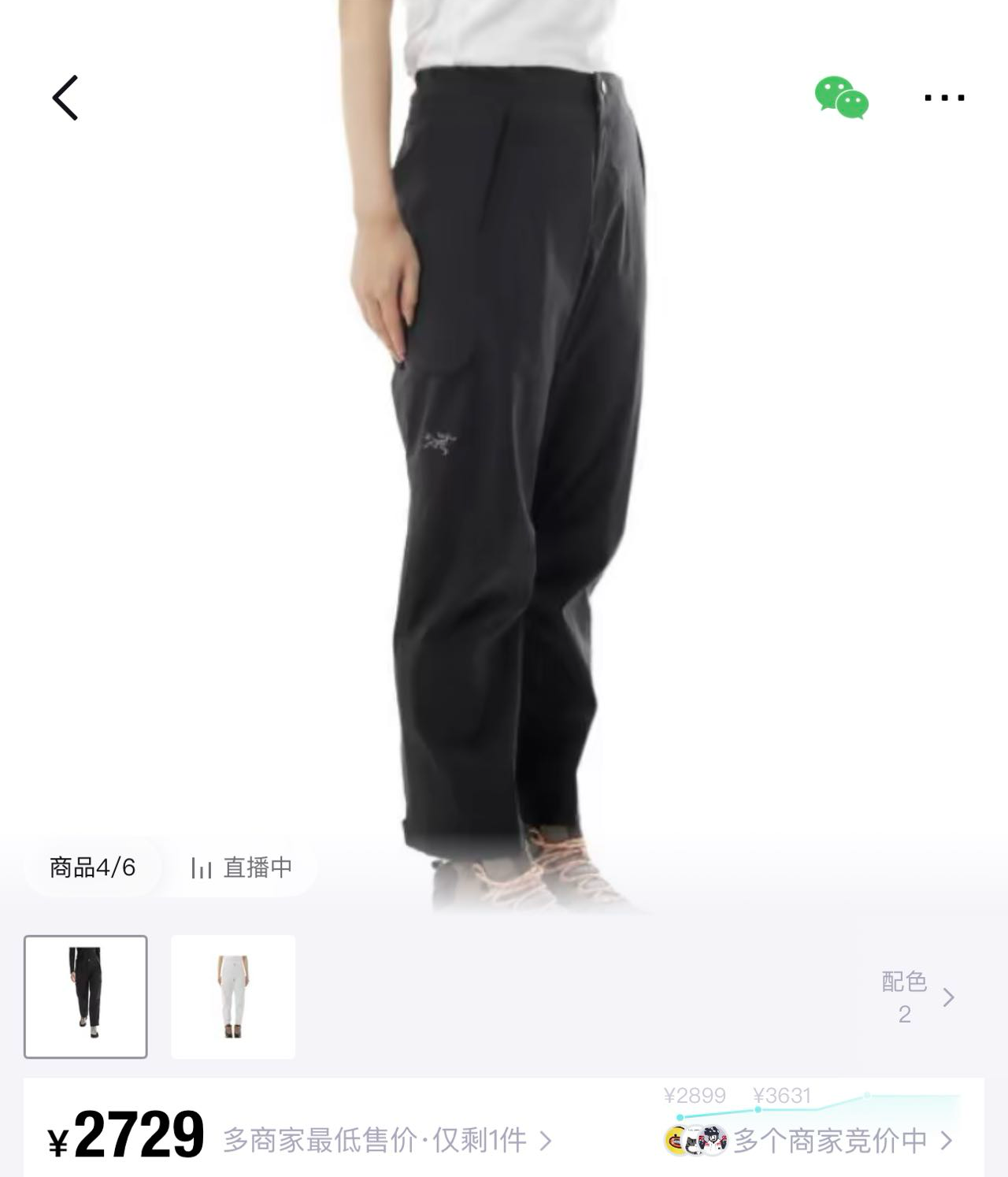The height and width of the screenshot is (1177, 1008).
Task: Open the 直播中 live stream chip
Action: 242,867
